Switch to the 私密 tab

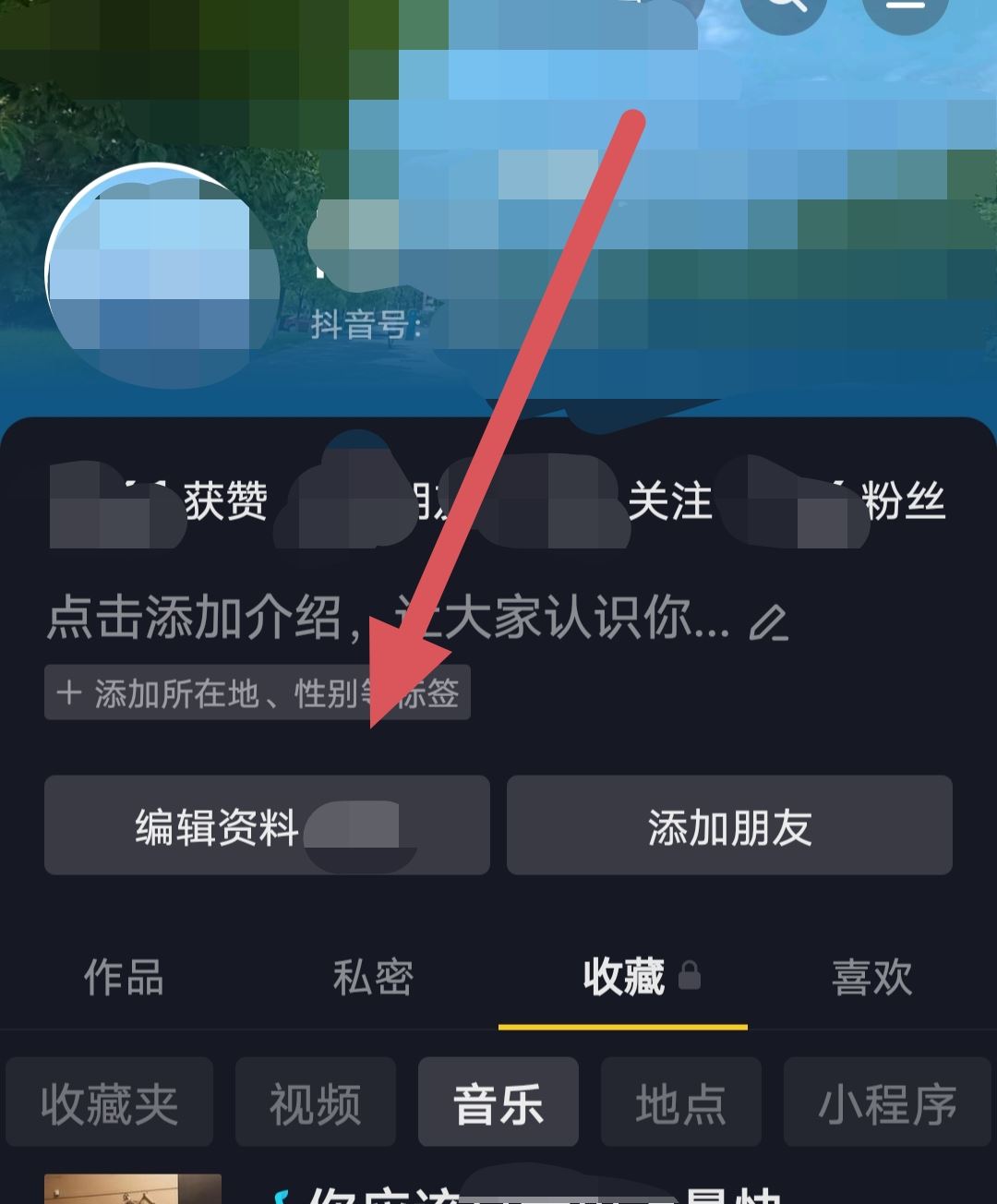(x=371, y=977)
